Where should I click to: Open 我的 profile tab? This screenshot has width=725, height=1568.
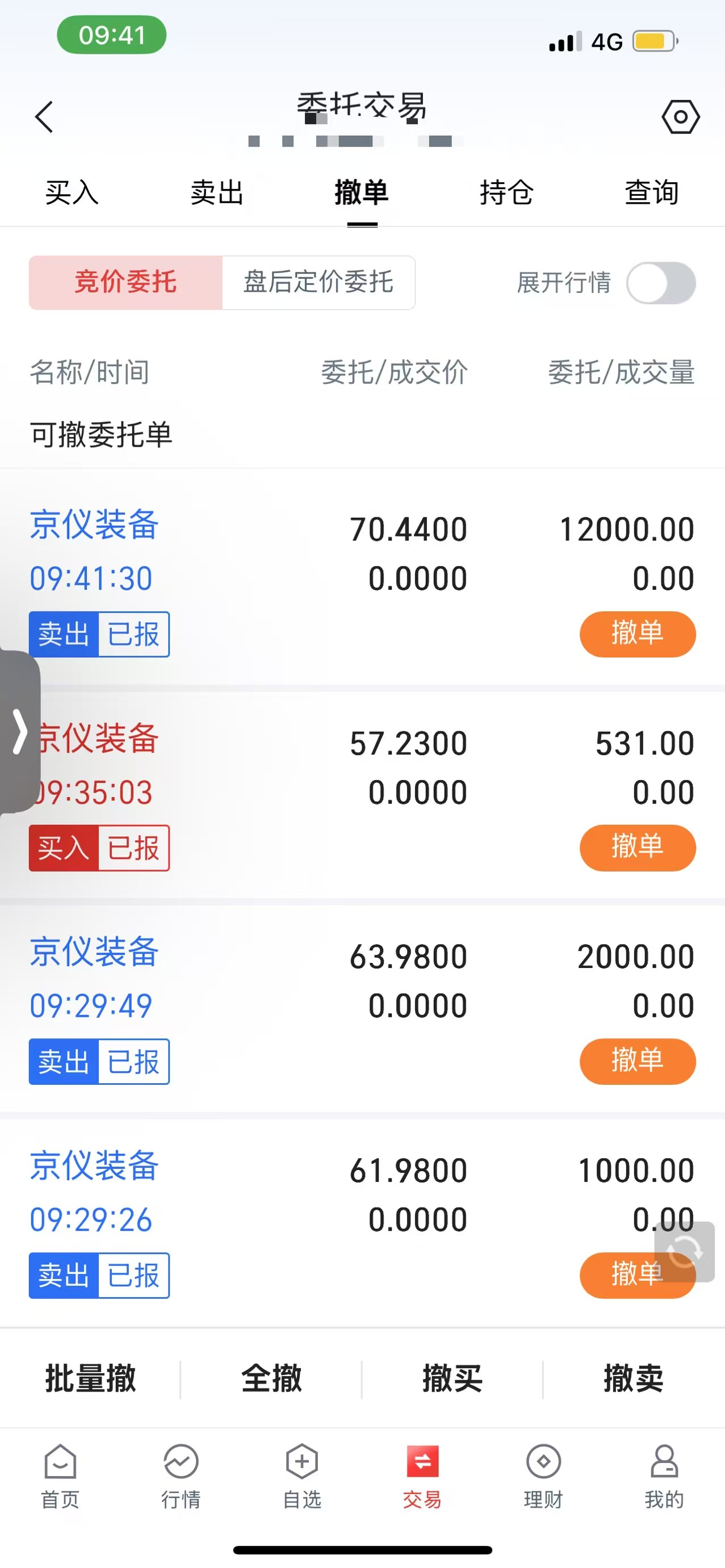(664, 1476)
